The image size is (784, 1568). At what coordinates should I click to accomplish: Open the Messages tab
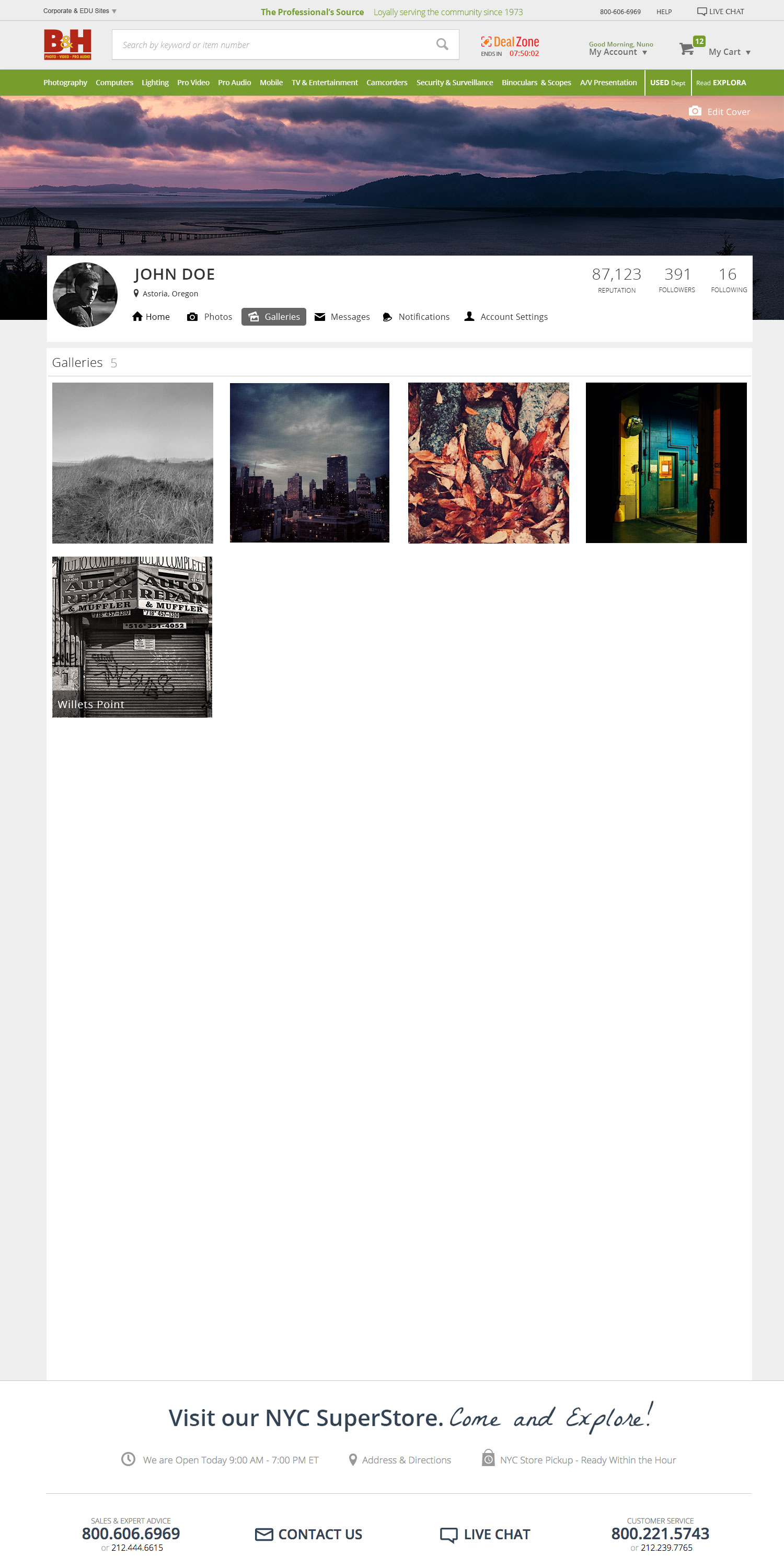point(342,317)
